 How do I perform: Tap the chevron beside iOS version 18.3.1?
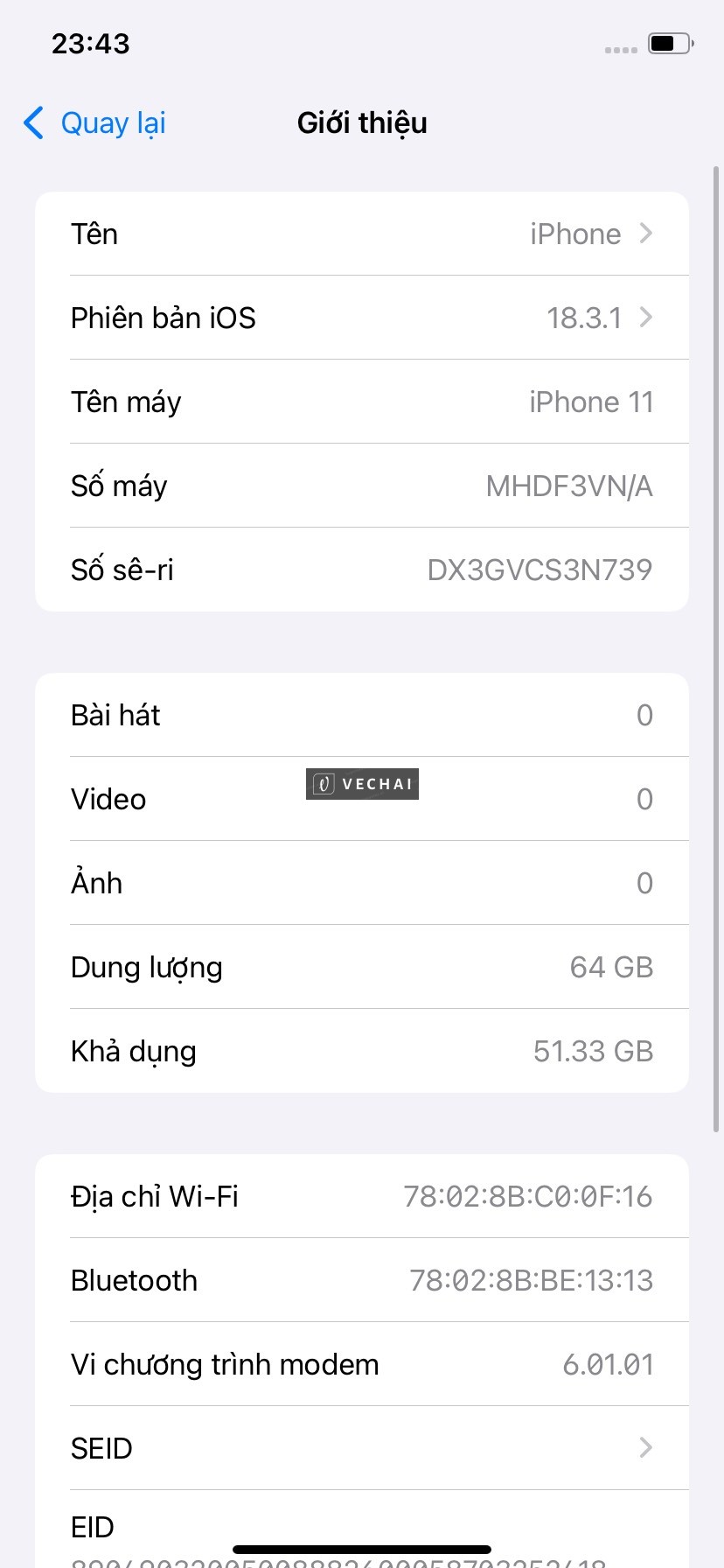(x=645, y=318)
